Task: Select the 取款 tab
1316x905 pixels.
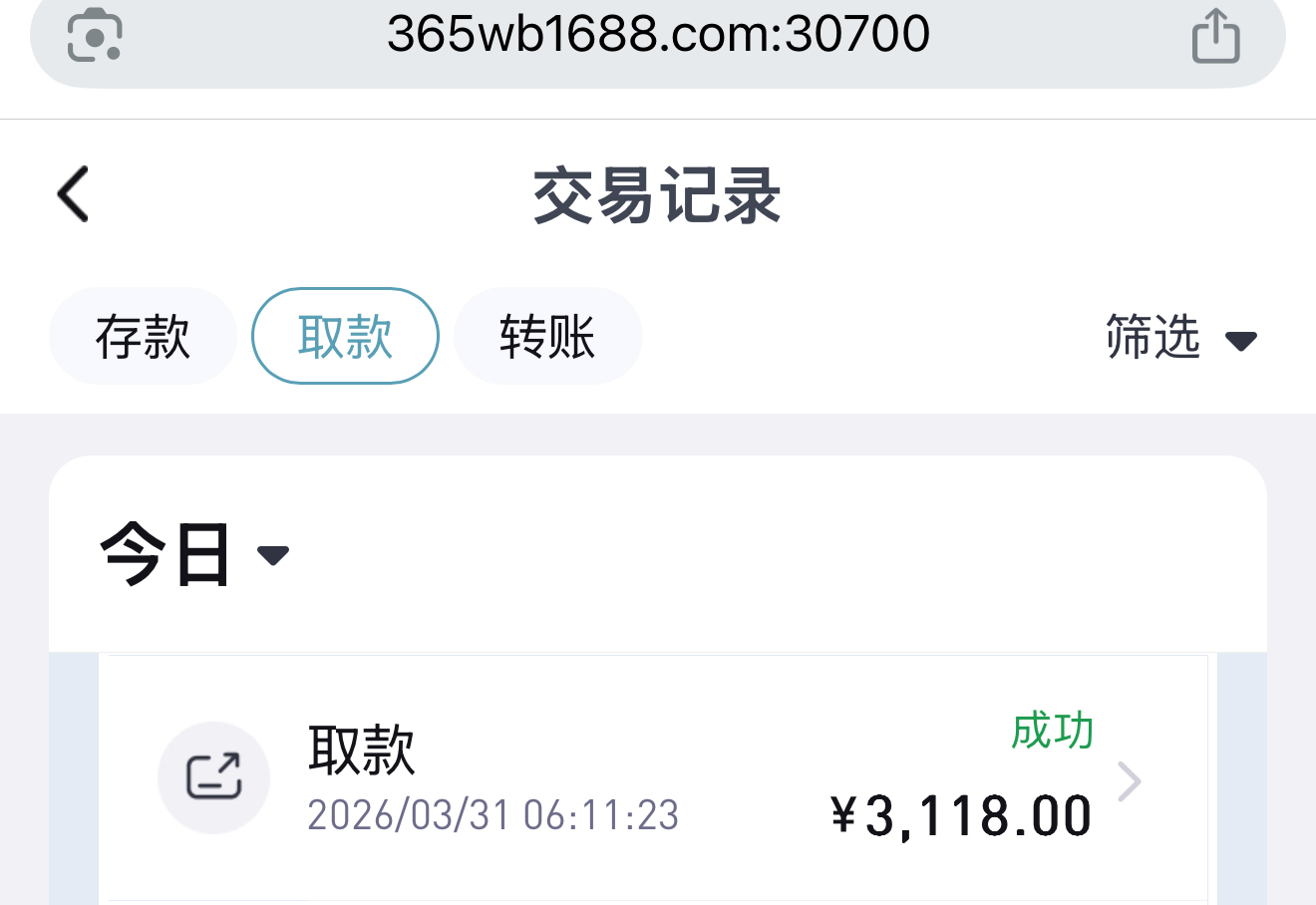Action: 345,337
